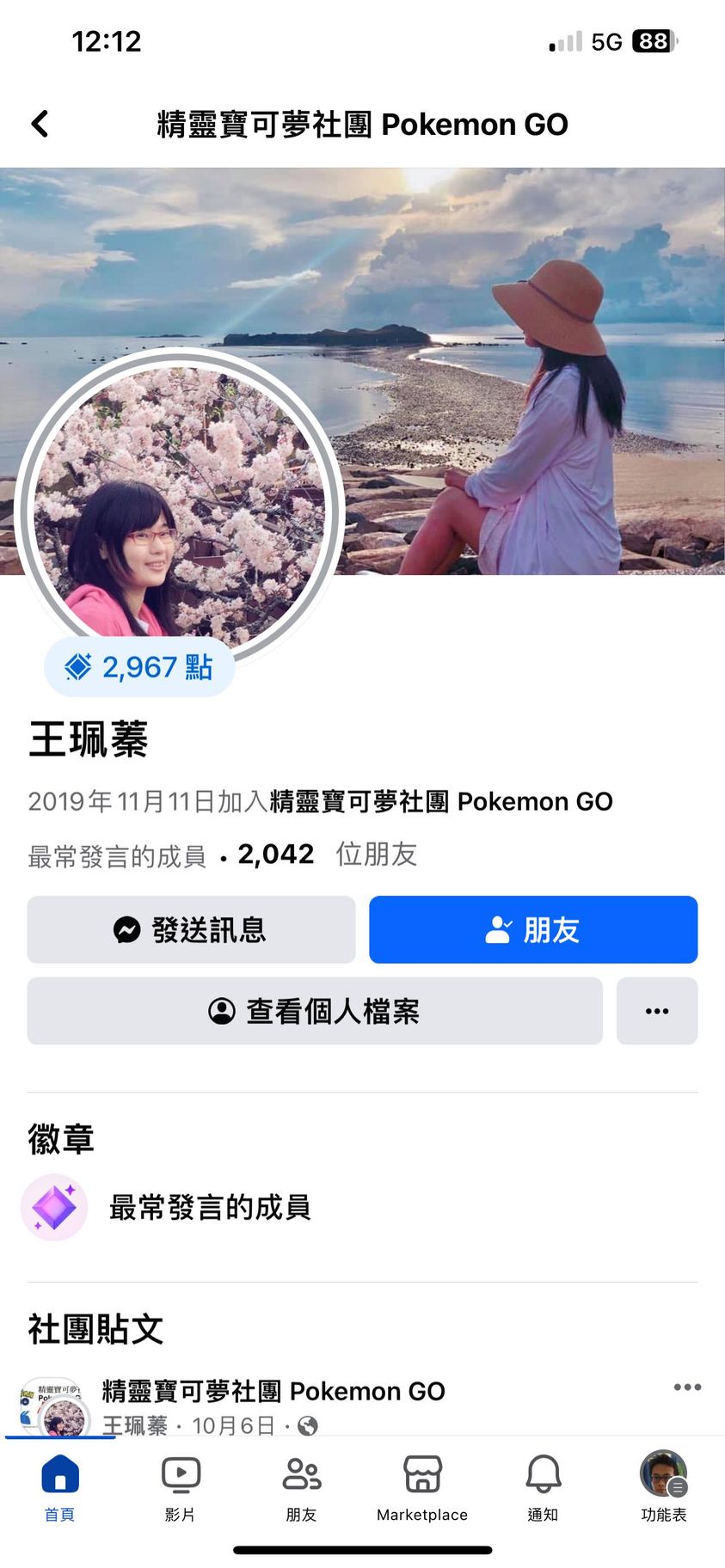Go back from the group member profile
Image resolution: width=725 pixels, height=1568 pixels.
(x=40, y=124)
